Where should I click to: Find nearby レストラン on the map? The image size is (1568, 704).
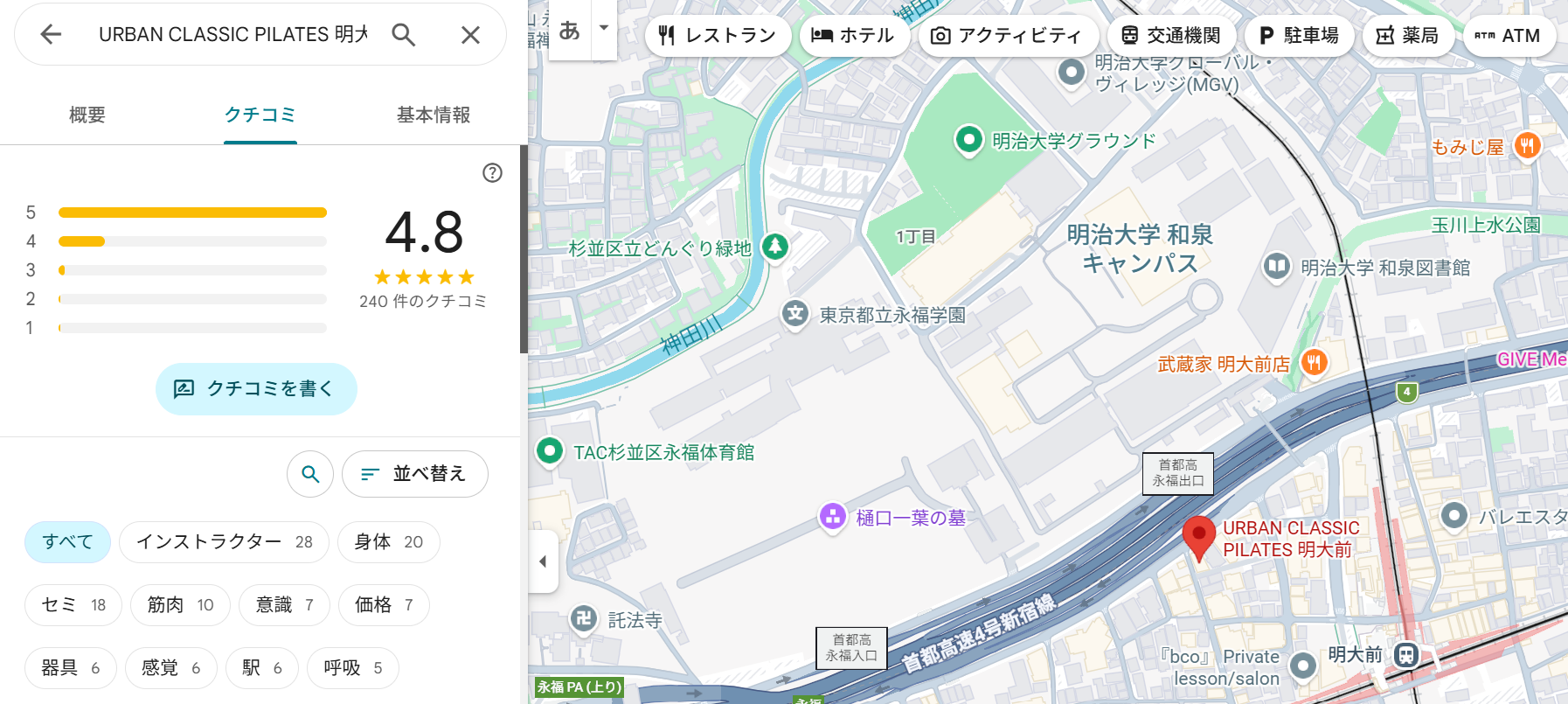coord(718,36)
